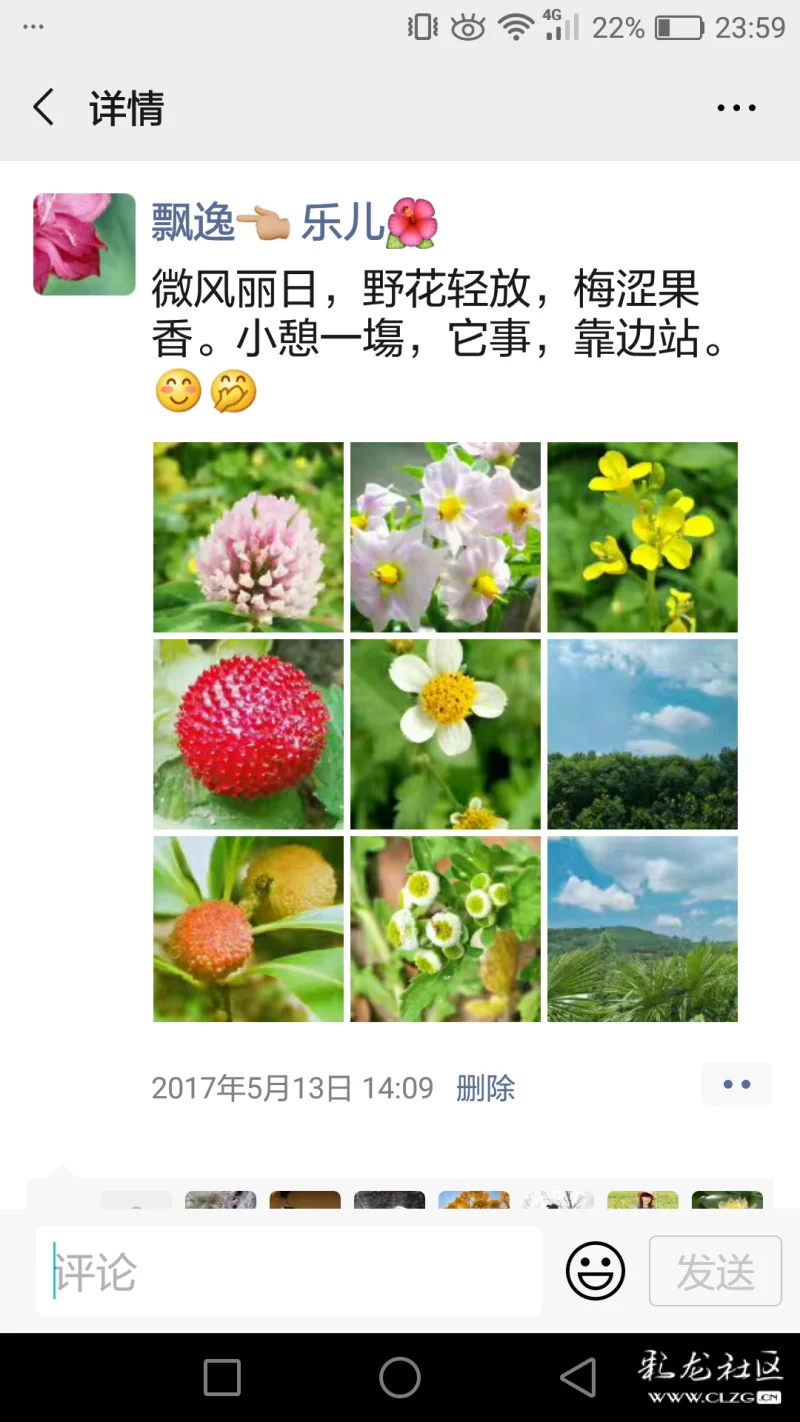View the orange bayberry fruit photo

click(x=248, y=929)
